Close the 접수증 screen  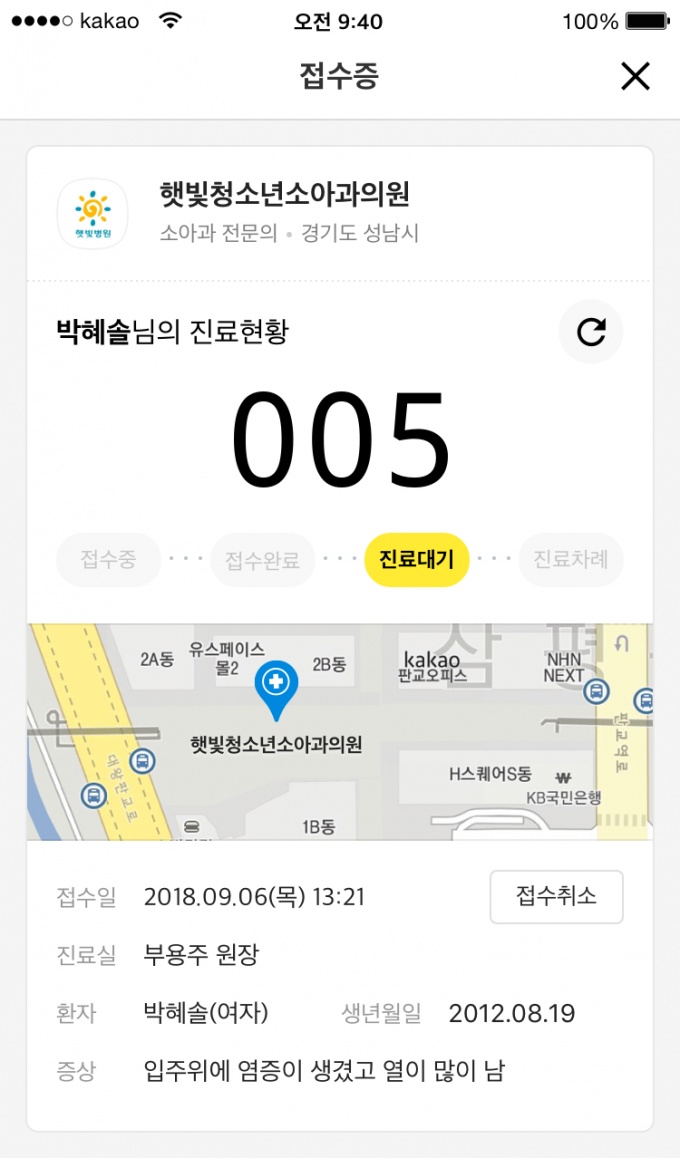point(635,76)
